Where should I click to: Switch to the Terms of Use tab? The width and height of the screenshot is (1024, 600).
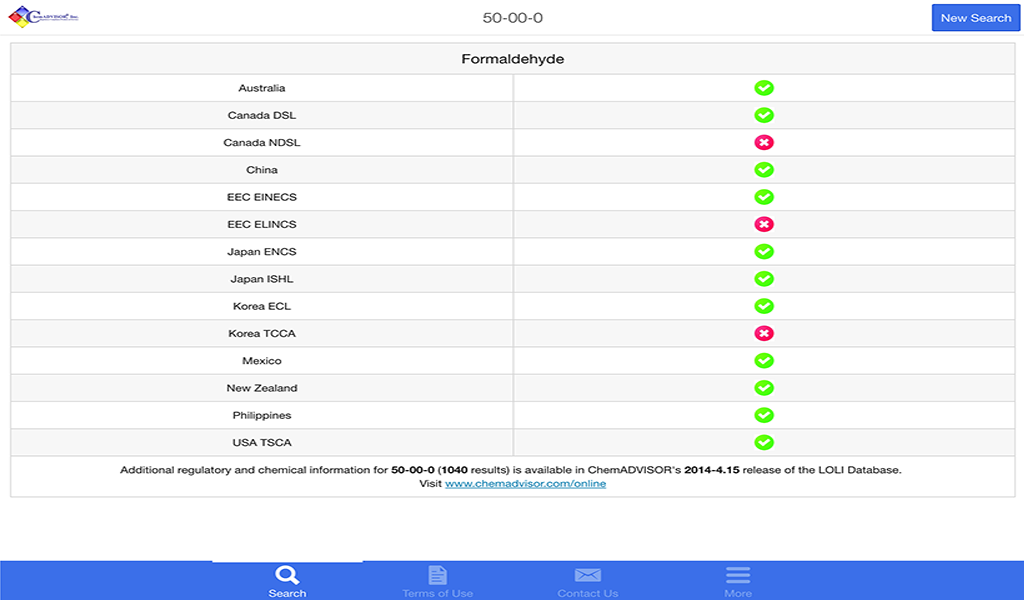pos(438,580)
